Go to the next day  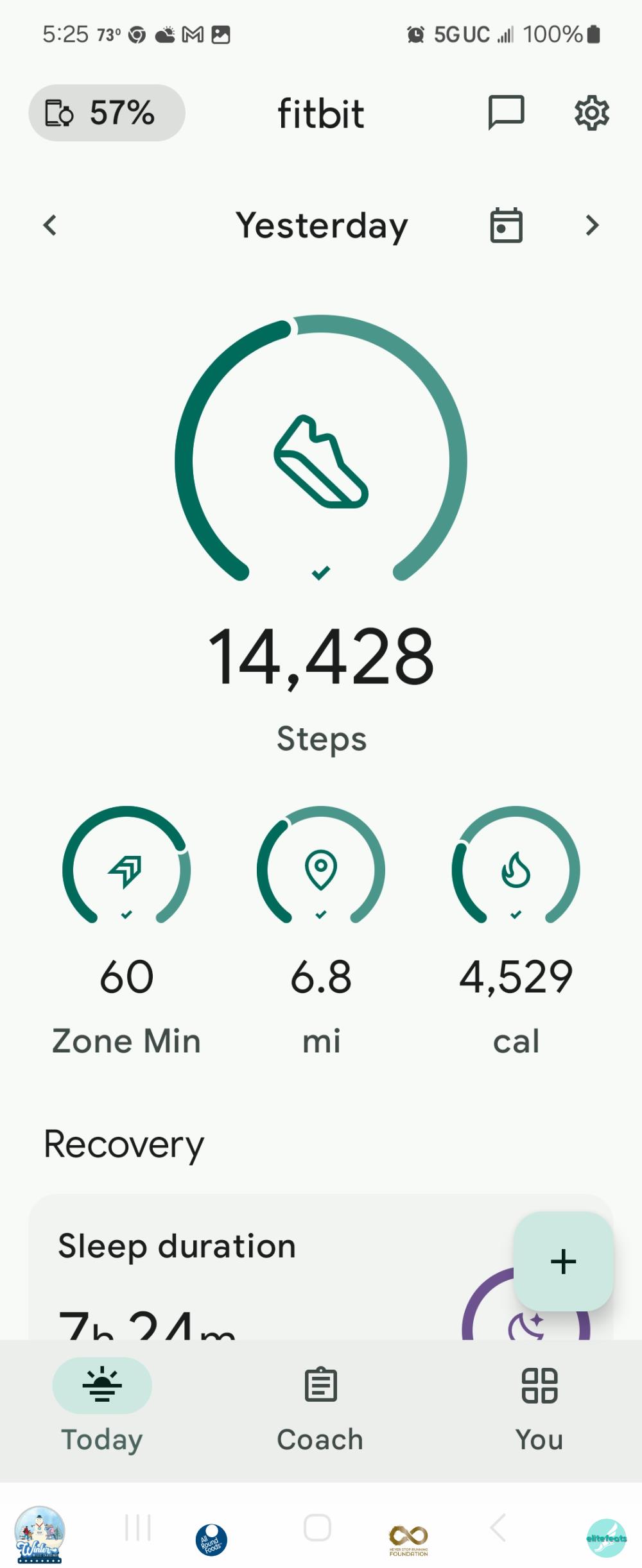tap(592, 225)
